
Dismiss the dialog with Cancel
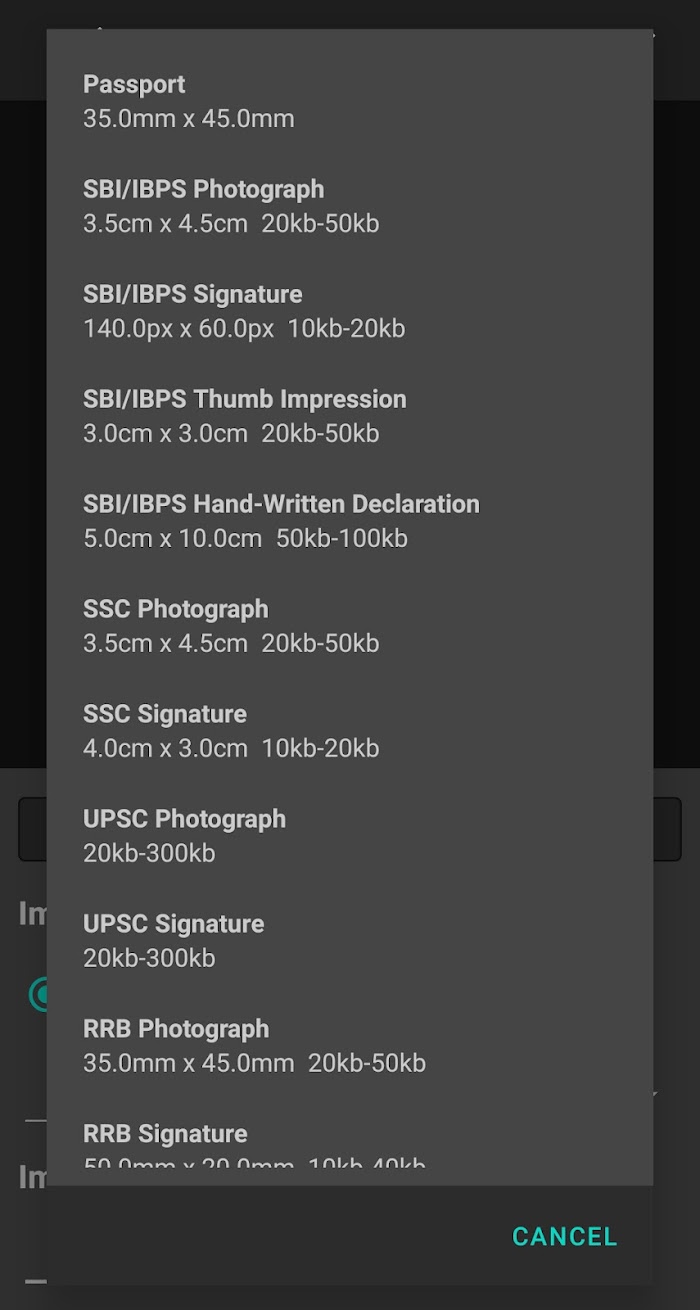pos(564,1237)
